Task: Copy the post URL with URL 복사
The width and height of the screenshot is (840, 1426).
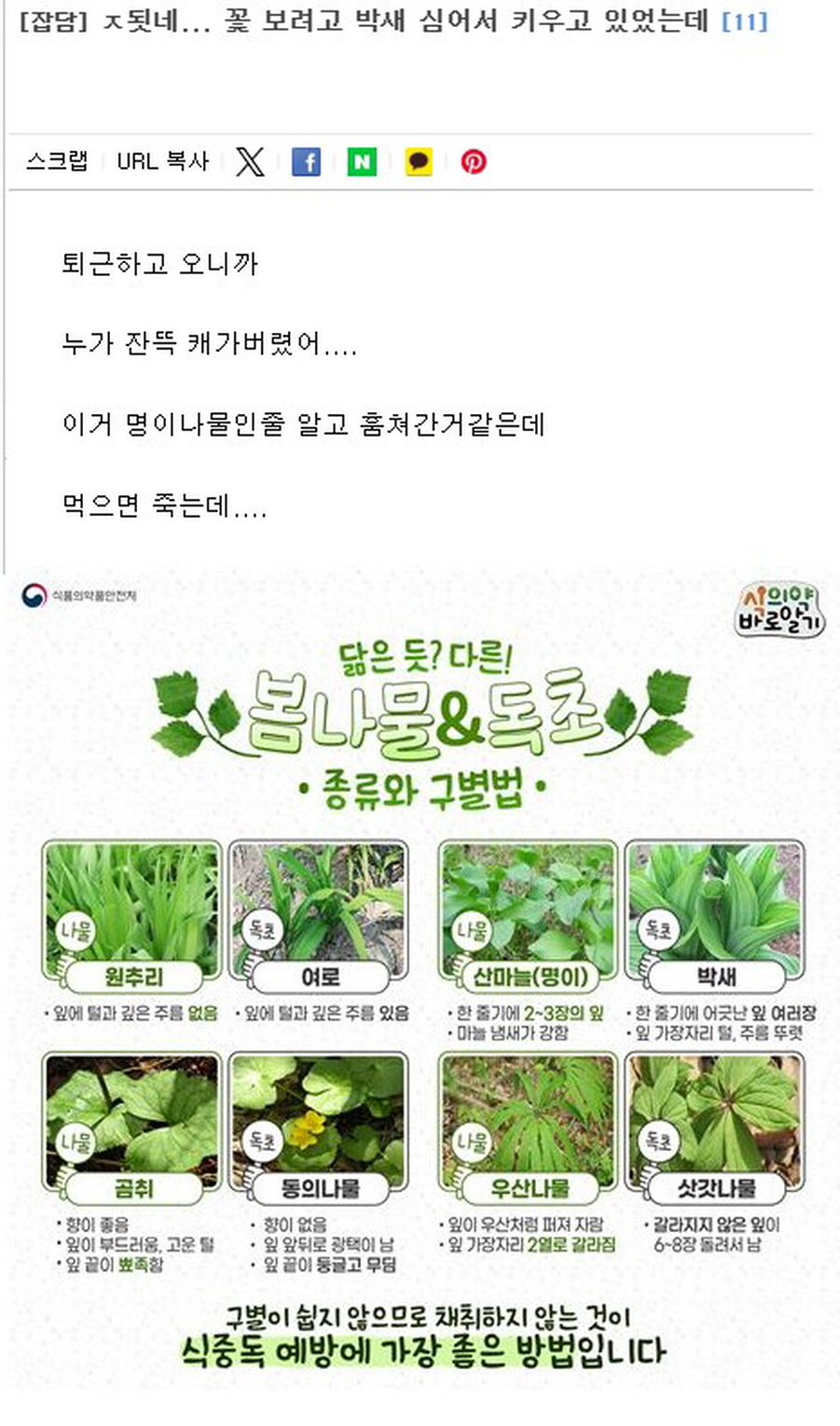Action: 162,161
